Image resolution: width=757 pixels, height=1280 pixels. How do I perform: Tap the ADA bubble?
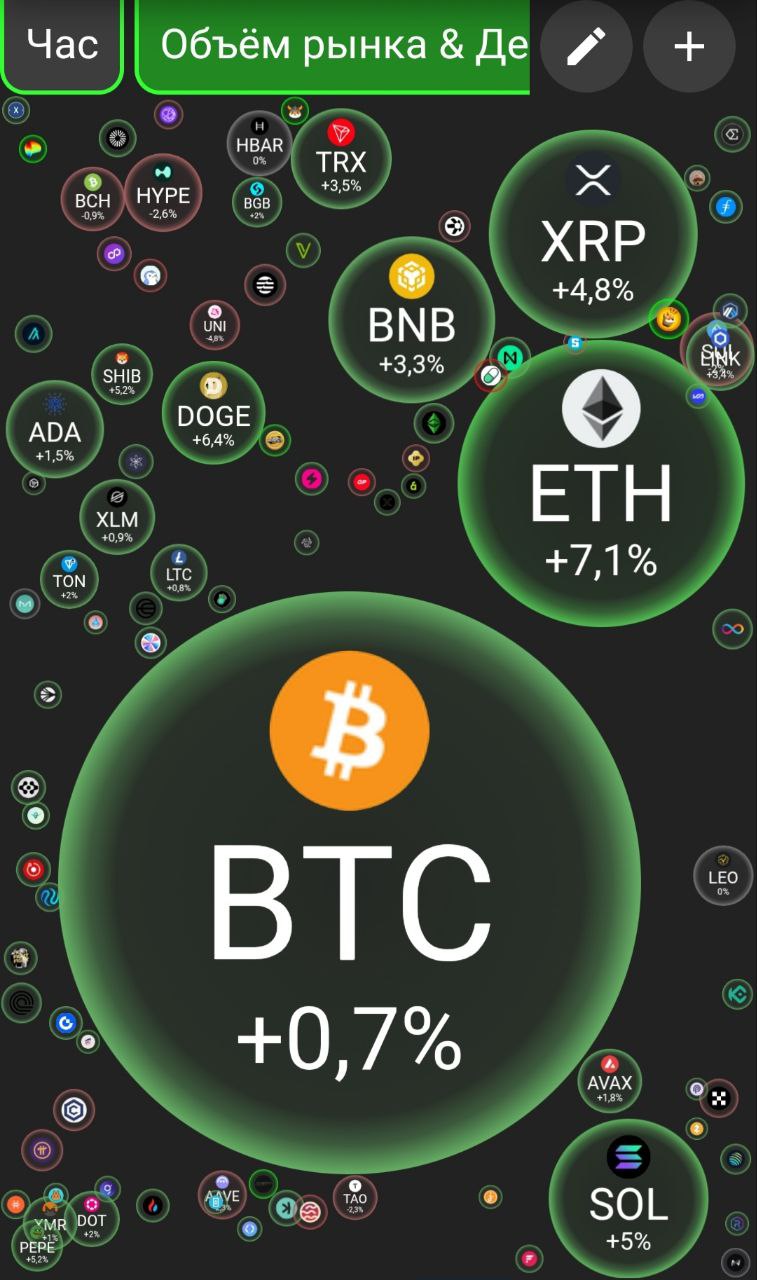point(54,430)
